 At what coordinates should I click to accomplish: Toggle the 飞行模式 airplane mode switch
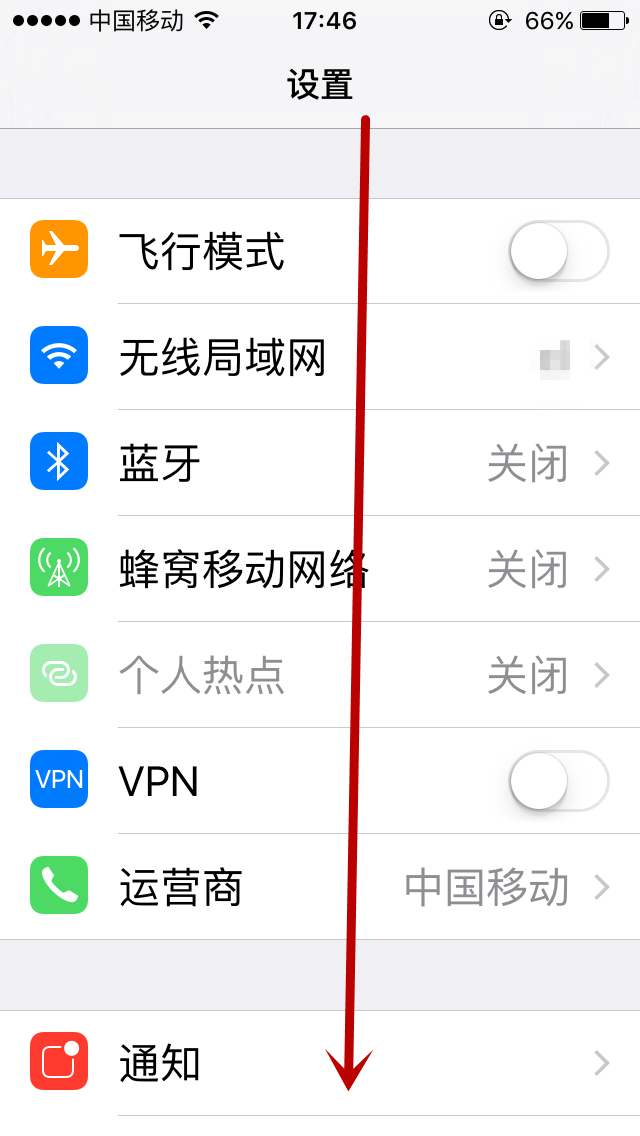tap(559, 251)
